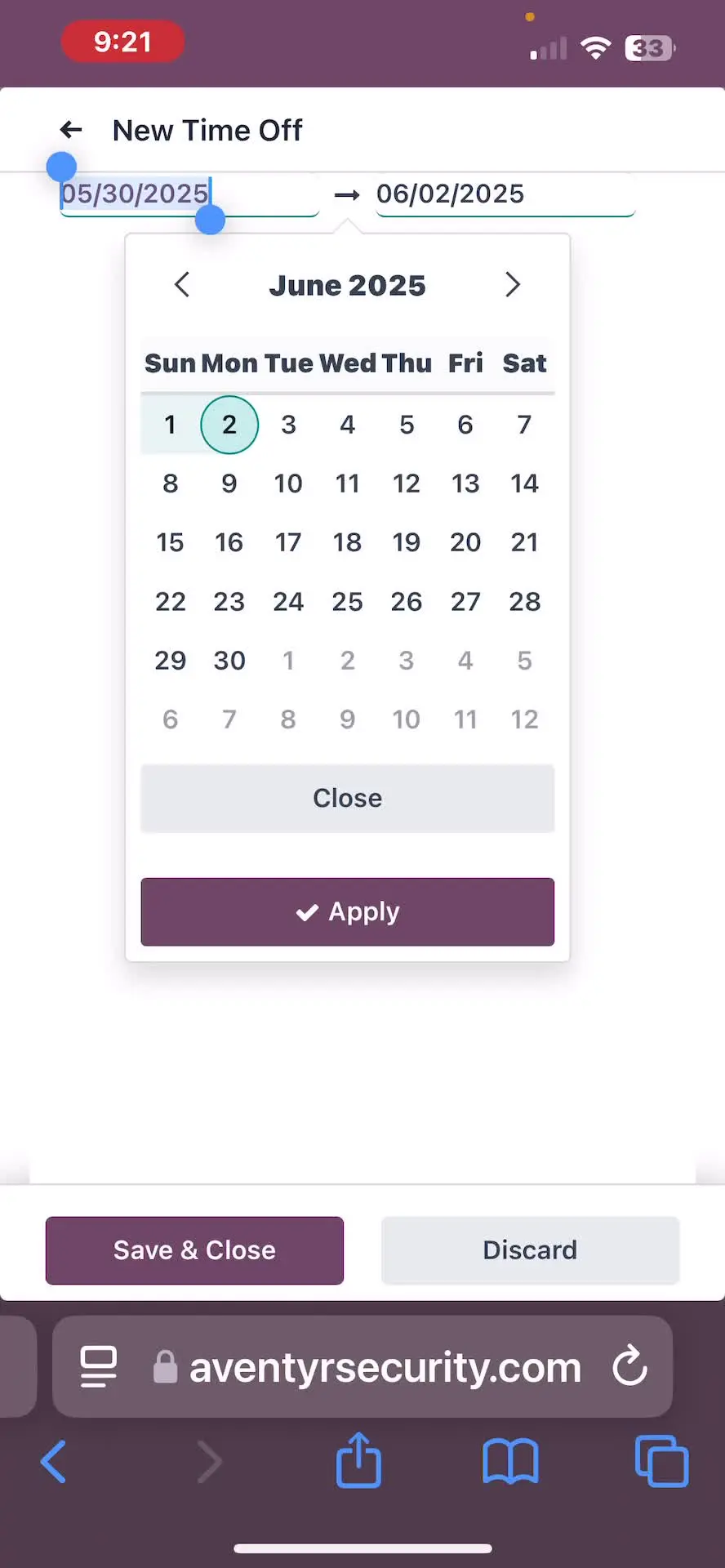725x1568 pixels.
Task: Advance calendar to next month
Action: (x=512, y=285)
